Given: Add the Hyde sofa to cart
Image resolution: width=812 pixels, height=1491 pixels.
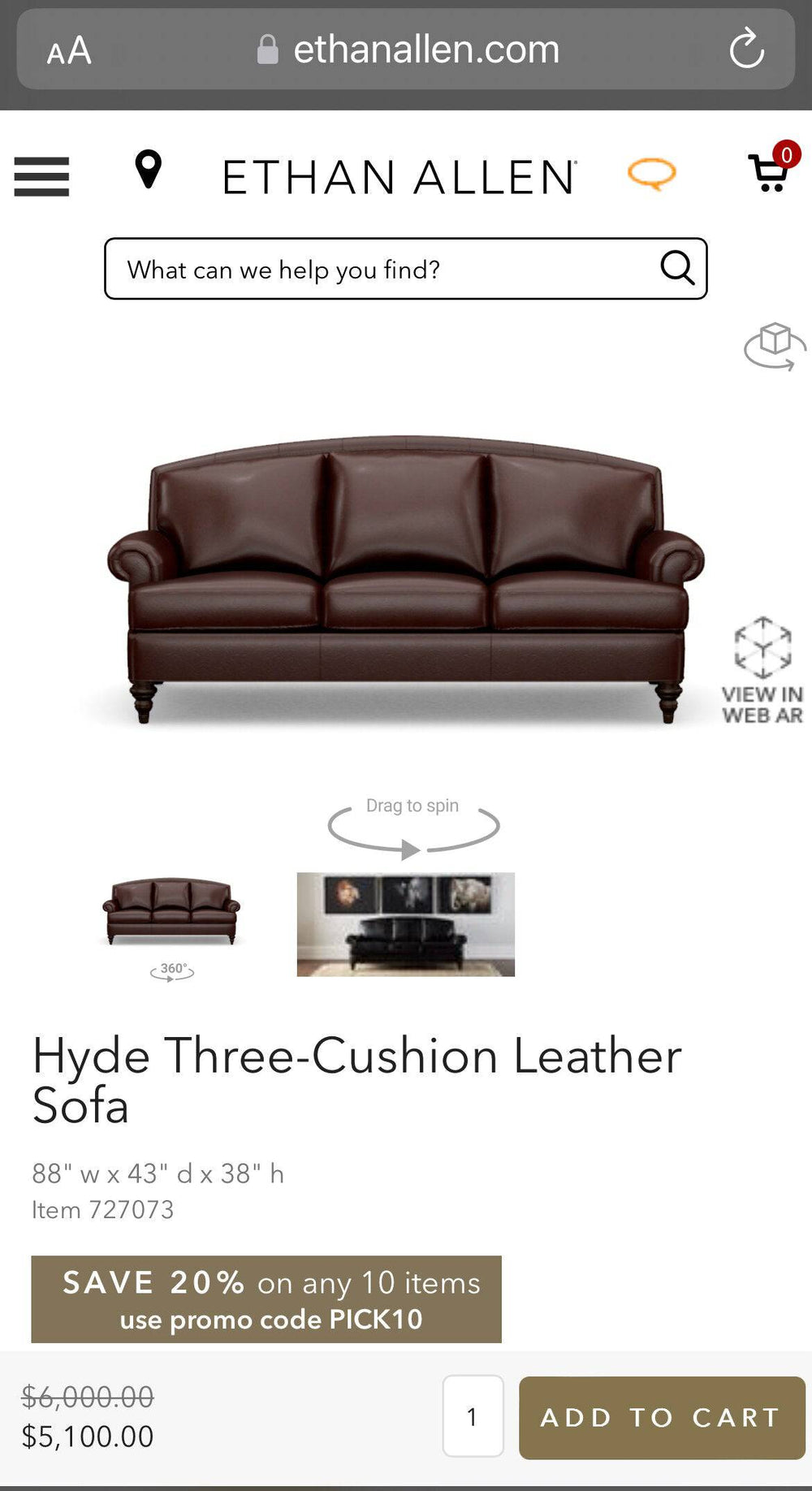Looking at the screenshot, I should (x=662, y=1417).
